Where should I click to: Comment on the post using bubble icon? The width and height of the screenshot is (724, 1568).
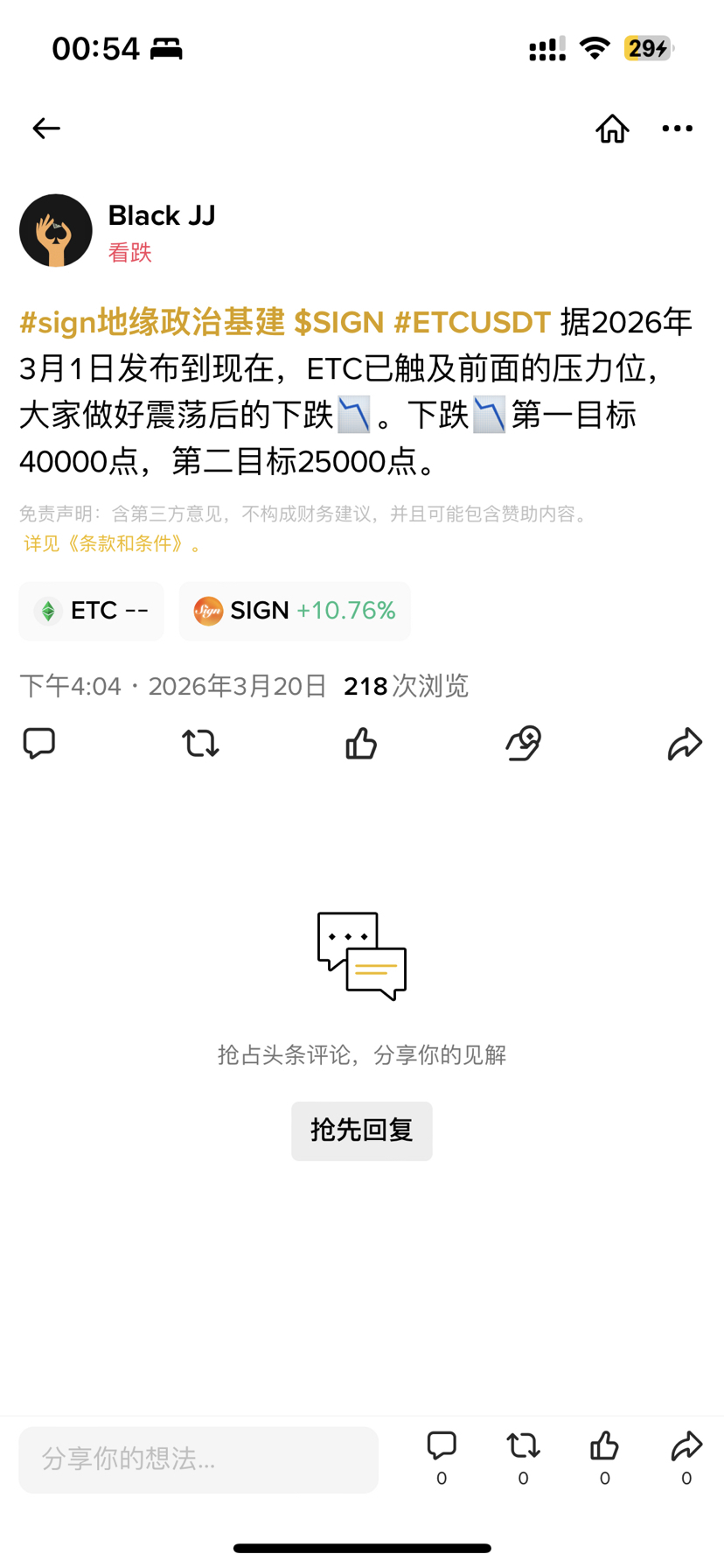click(x=38, y=743)
